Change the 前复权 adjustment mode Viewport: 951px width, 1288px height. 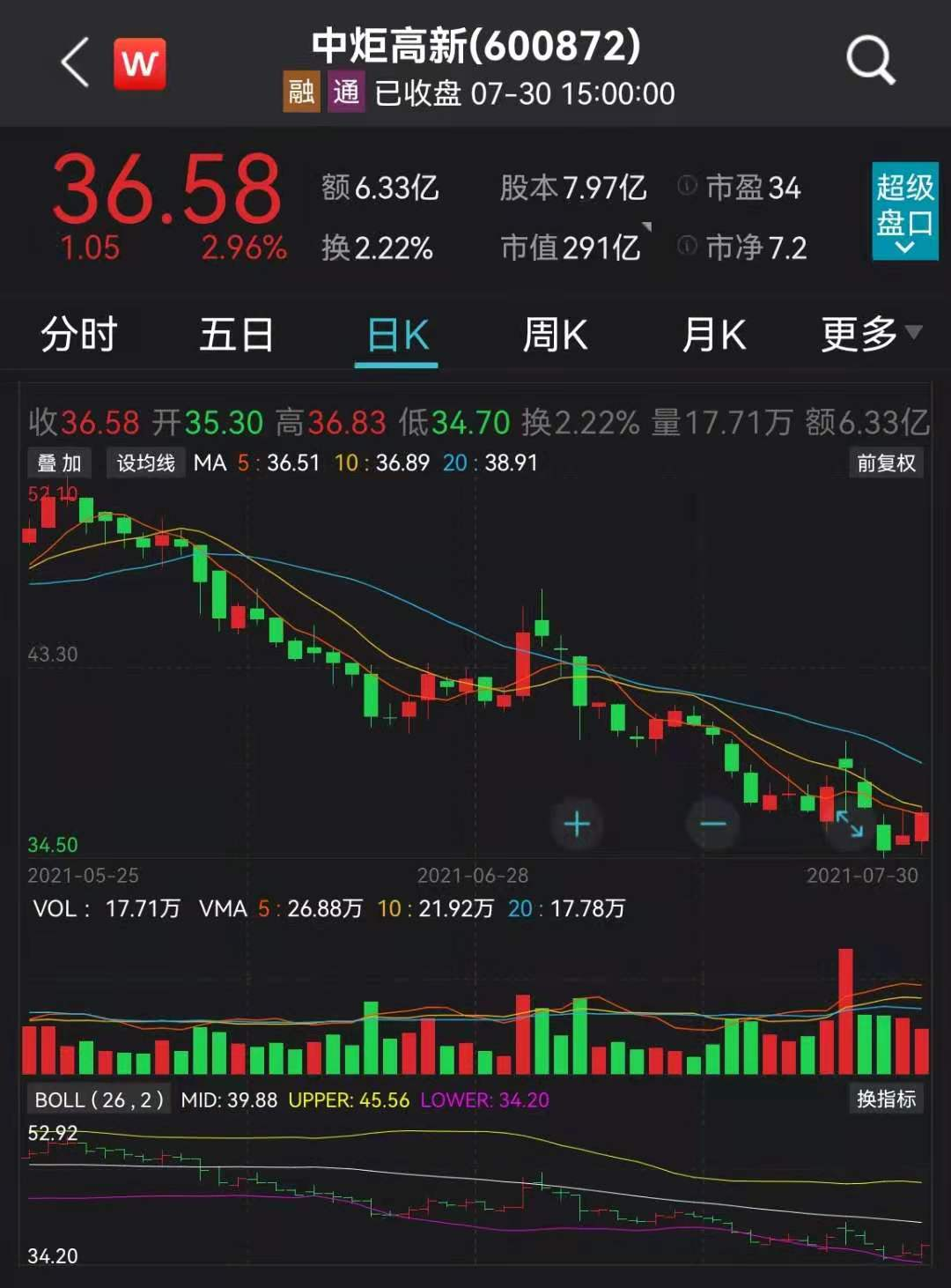pyautogui.click(x=886, y=463)
